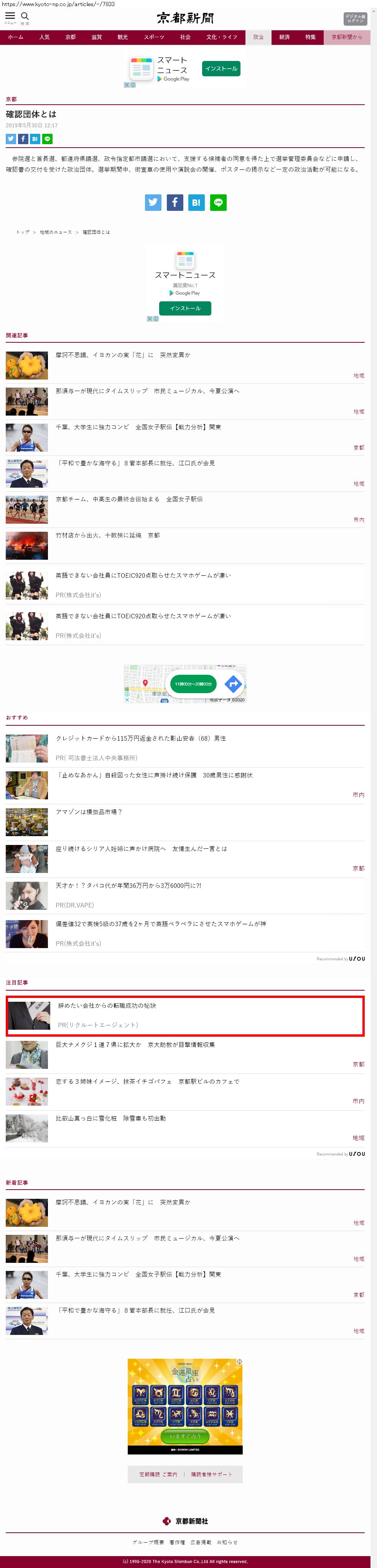
Task: Read the article about the イヨカン「花」 in 関連記事
Action: [122, 355]
